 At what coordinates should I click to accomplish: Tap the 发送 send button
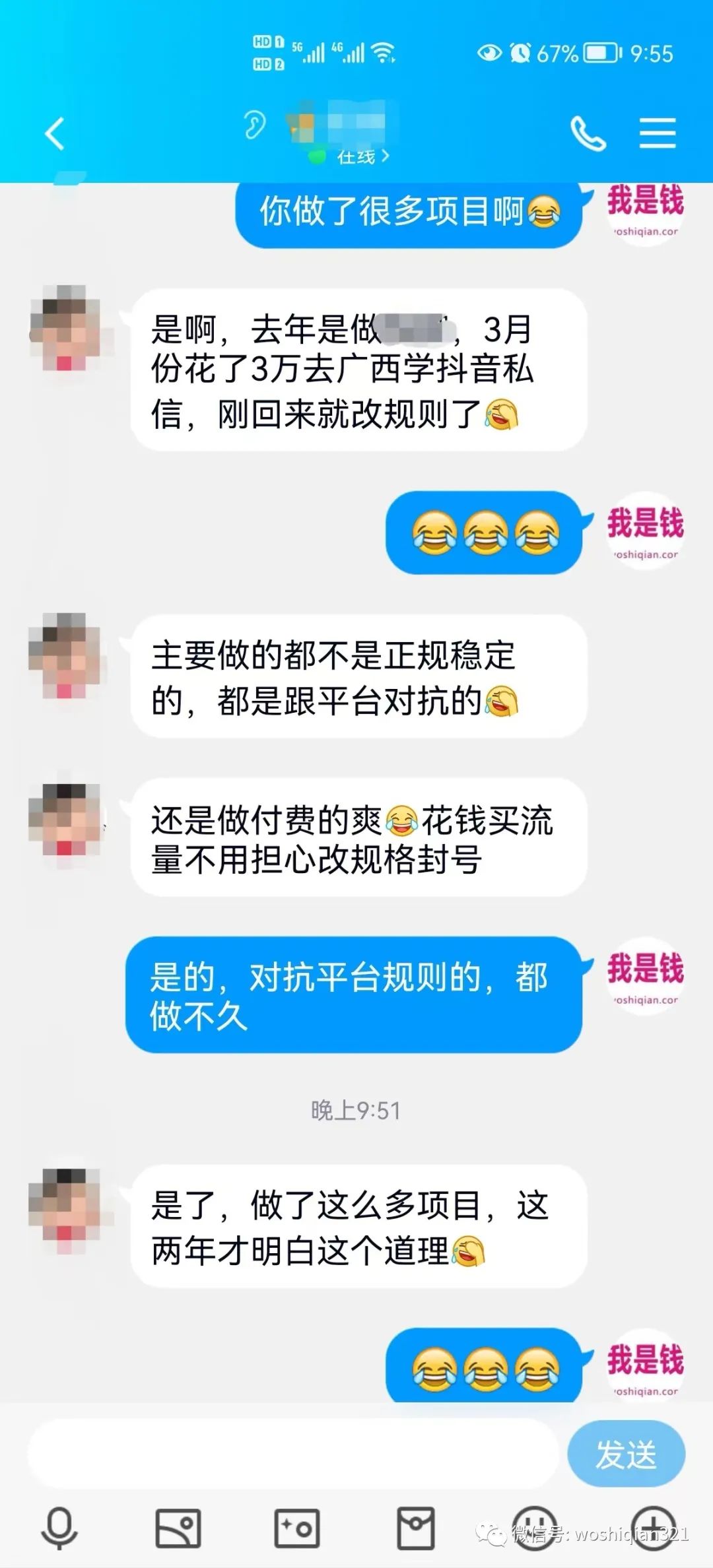[x=626, y=1453]
